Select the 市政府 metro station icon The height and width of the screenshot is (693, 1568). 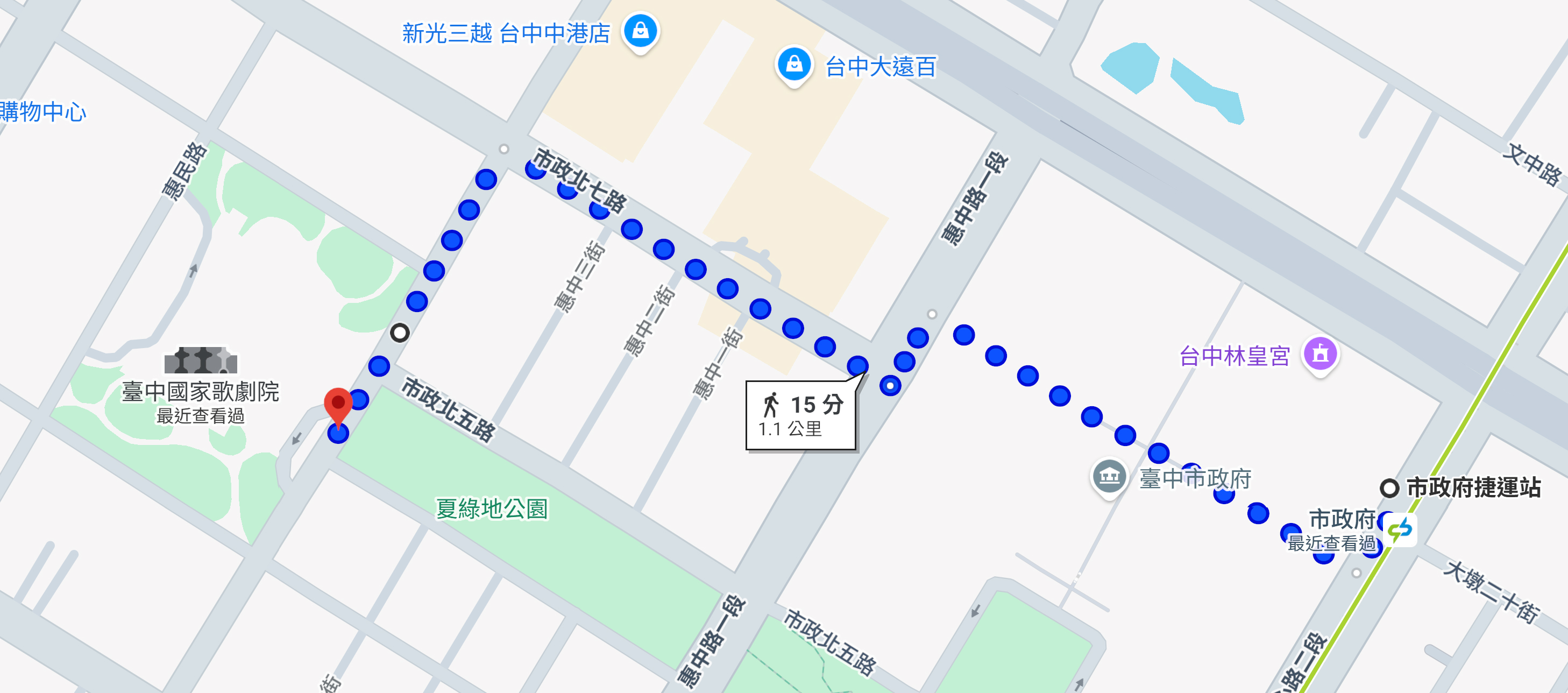tap(1400, 529)
